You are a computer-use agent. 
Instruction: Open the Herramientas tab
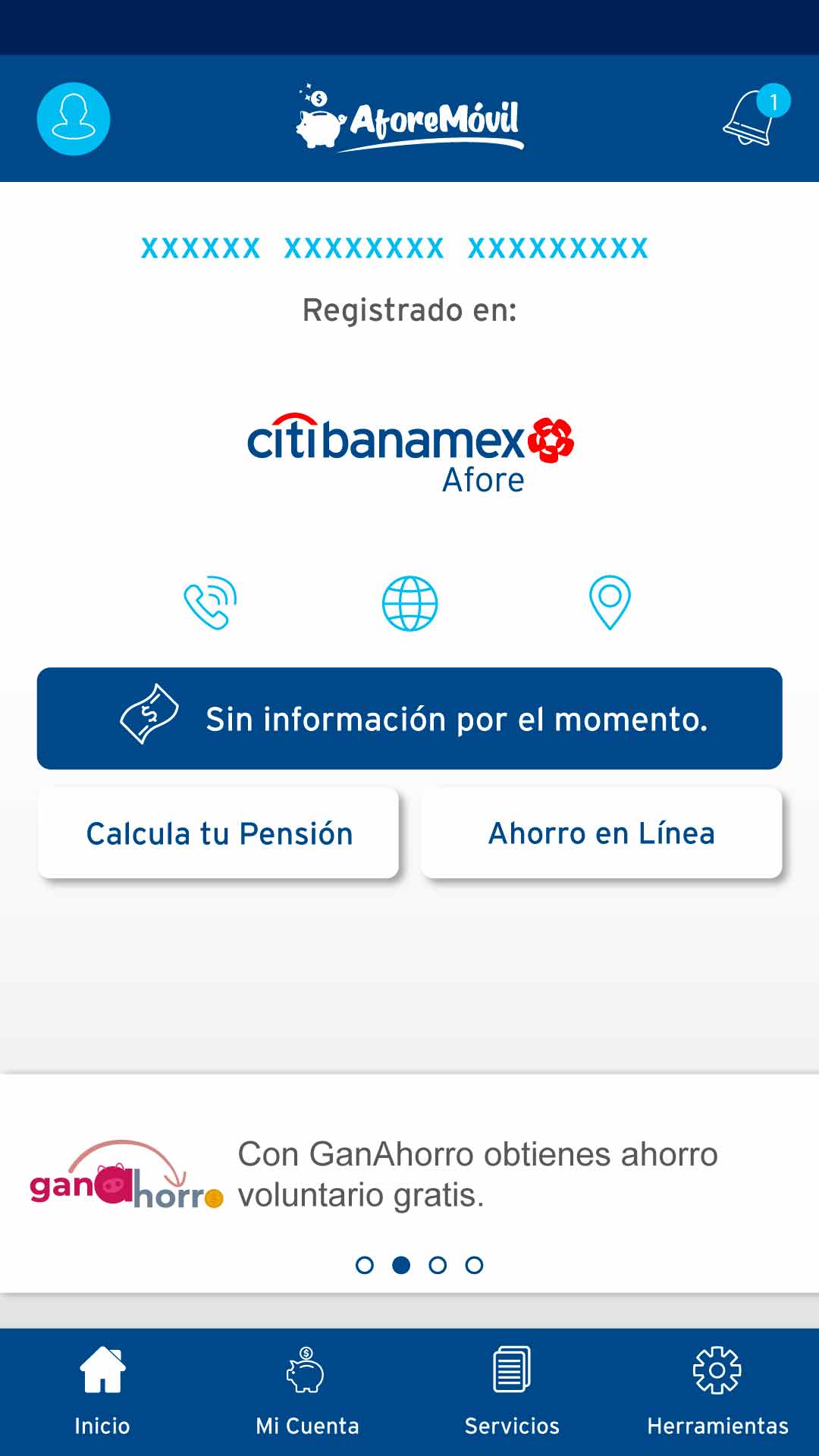(717, 1392)
